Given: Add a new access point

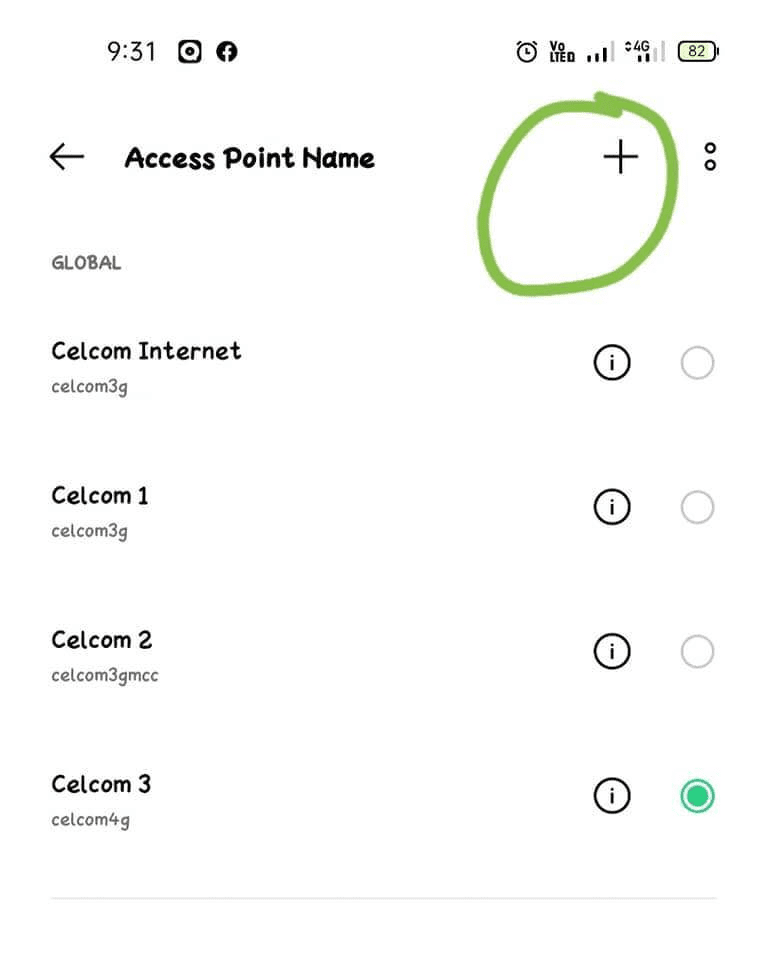Looking at the screenshot, I should [x=620, y=157].
